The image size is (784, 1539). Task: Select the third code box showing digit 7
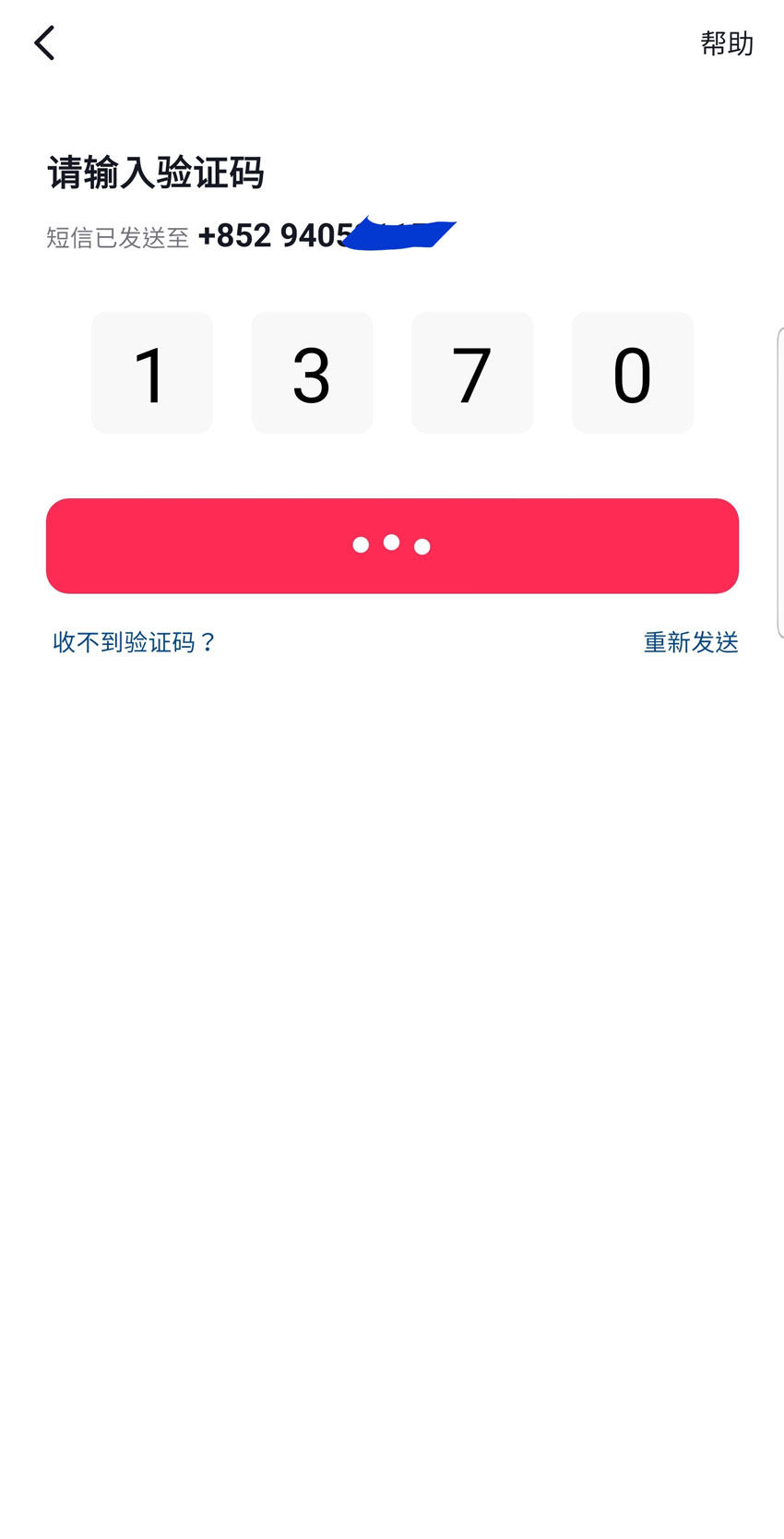click(x=471, y=373)
